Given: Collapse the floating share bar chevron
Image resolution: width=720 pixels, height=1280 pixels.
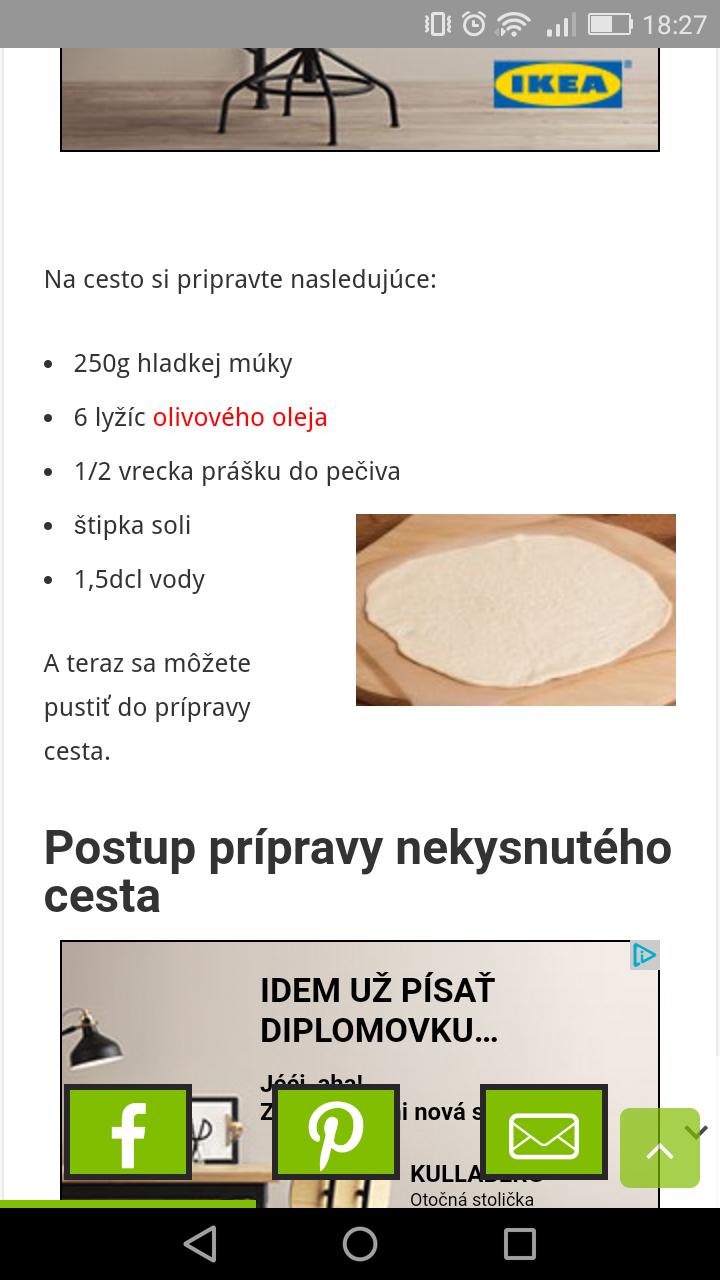Looking at the screenshot, I should pos(697,1131).
